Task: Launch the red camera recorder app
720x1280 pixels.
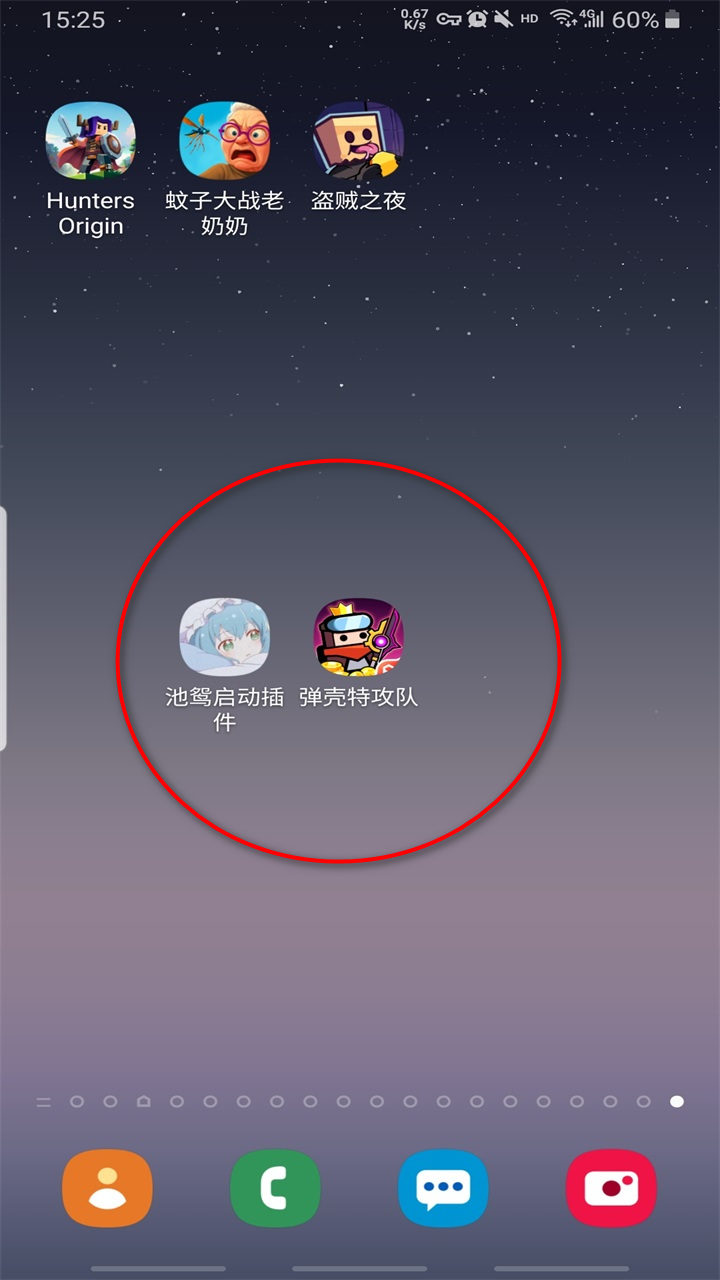Action: click(x=611, y=1188)
